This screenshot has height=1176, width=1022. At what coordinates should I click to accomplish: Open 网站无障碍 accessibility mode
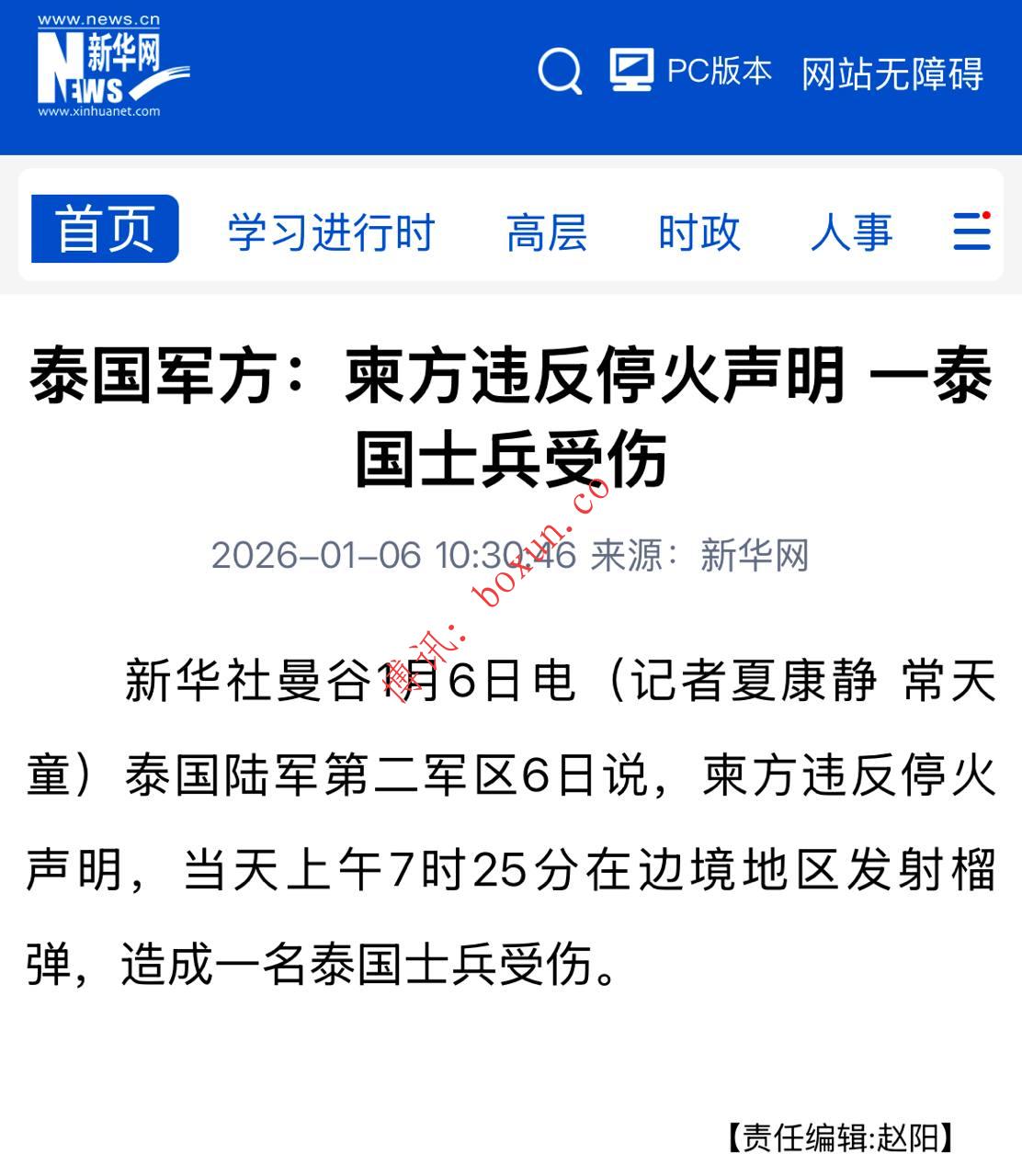[x=891, y=73]
